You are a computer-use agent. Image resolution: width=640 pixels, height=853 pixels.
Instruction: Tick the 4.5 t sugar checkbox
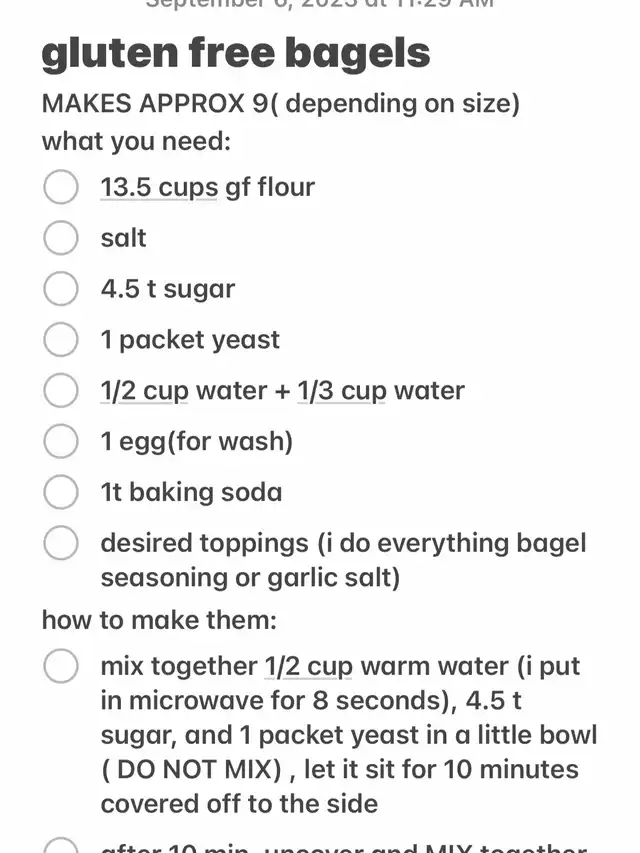[x=61, y=289]
